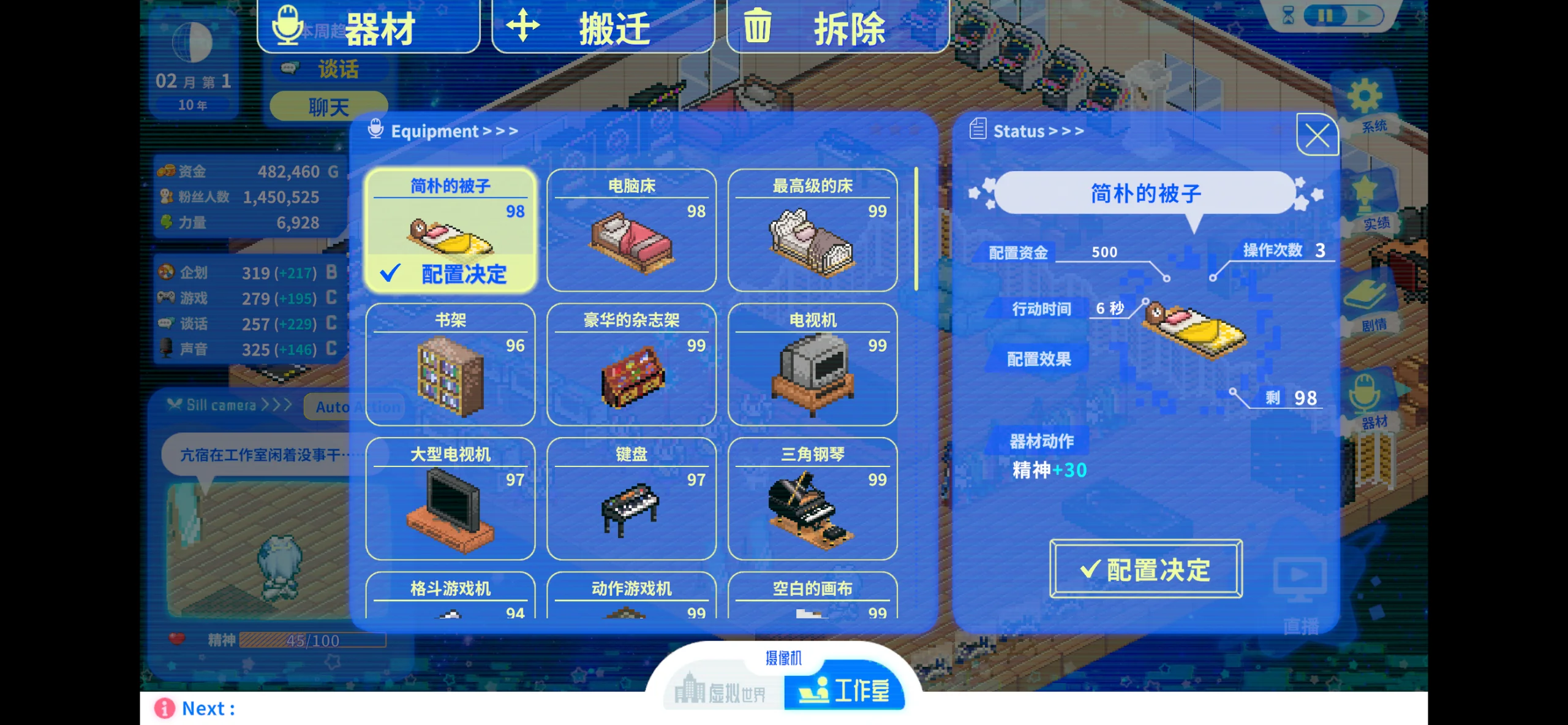The image size is (1568, 725).
Task: Confirm placement with the large 配置决定 button
Action: coord(1145,569)
